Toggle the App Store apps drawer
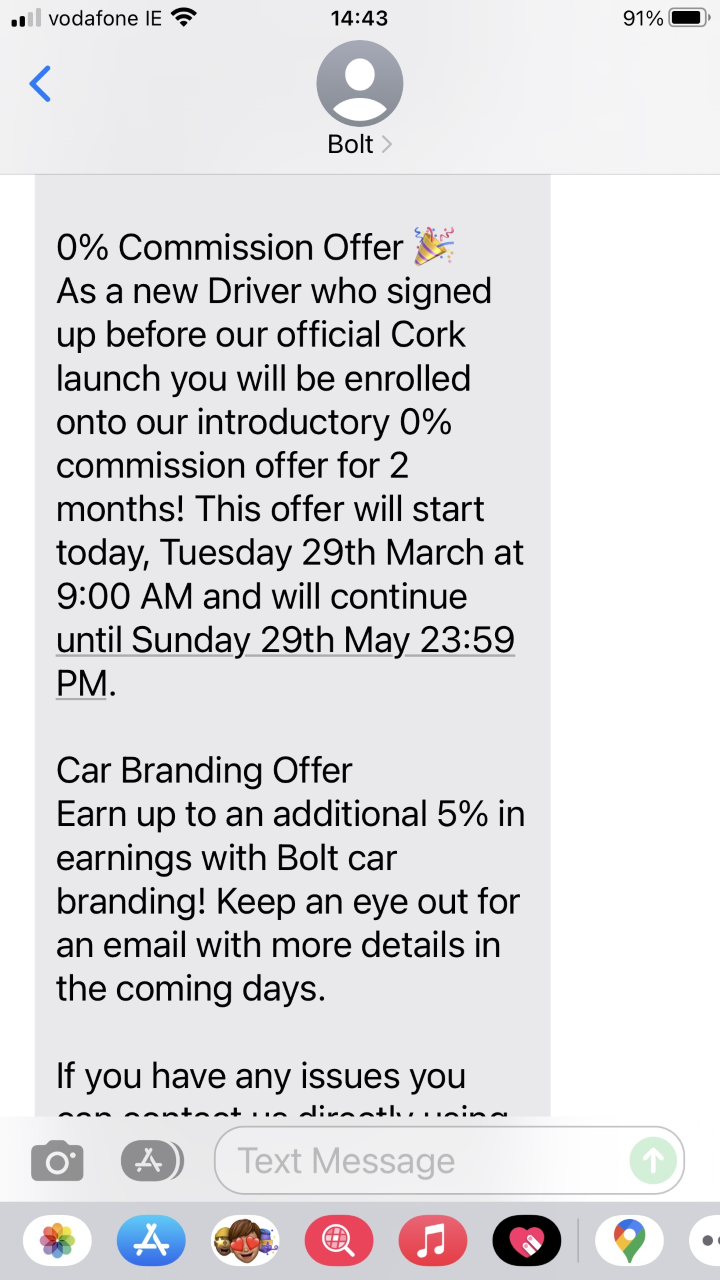Viewport: 720px width, 1280px height. coord(152,1161)
